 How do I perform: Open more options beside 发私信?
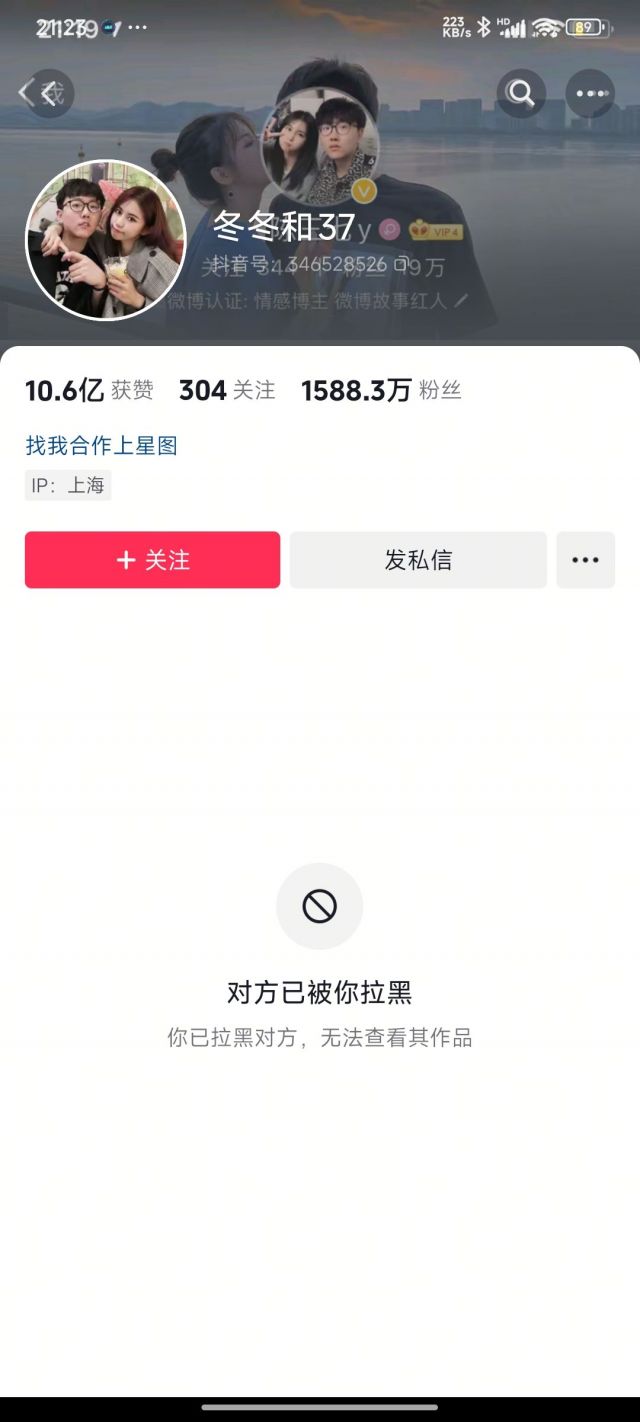tap(585, 560)
